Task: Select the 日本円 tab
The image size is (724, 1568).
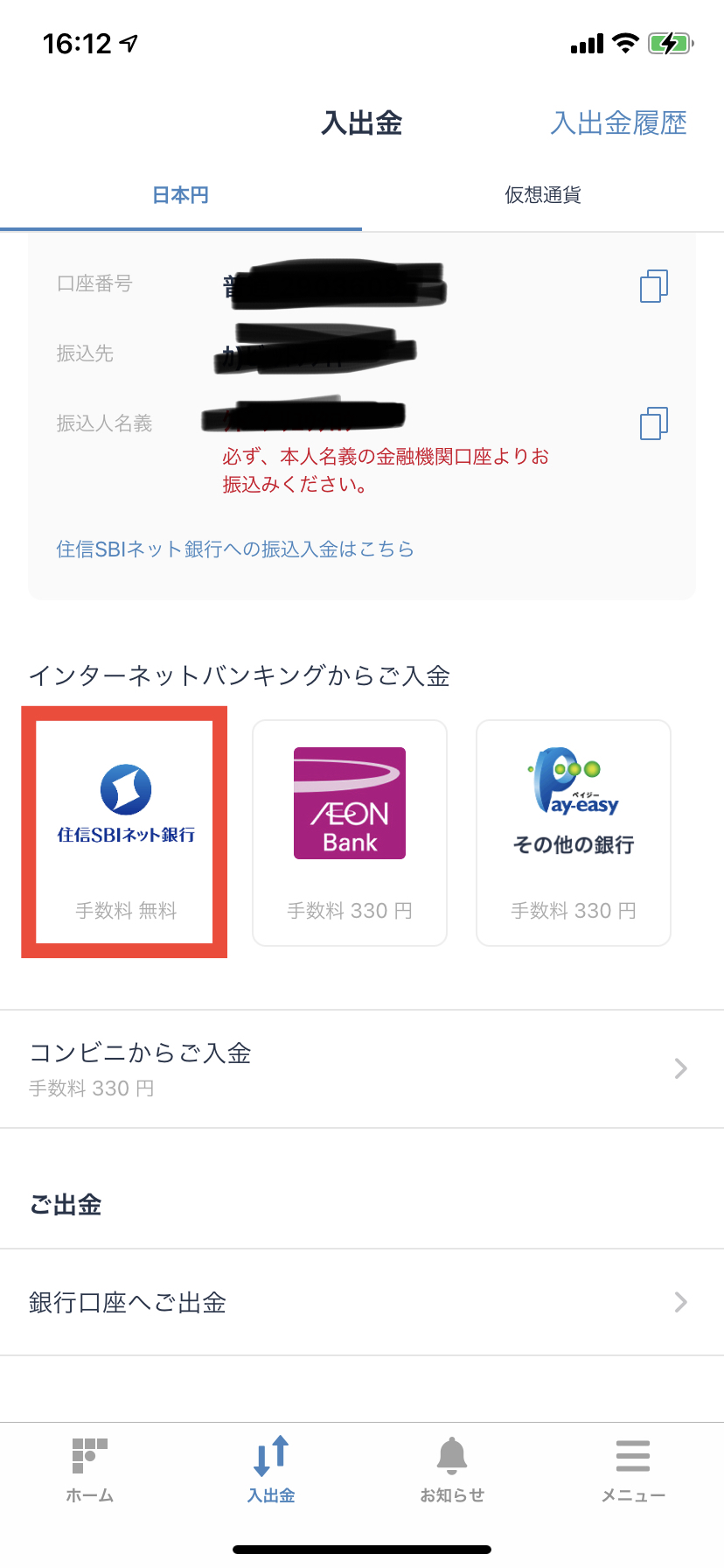Action: [181, 195]
